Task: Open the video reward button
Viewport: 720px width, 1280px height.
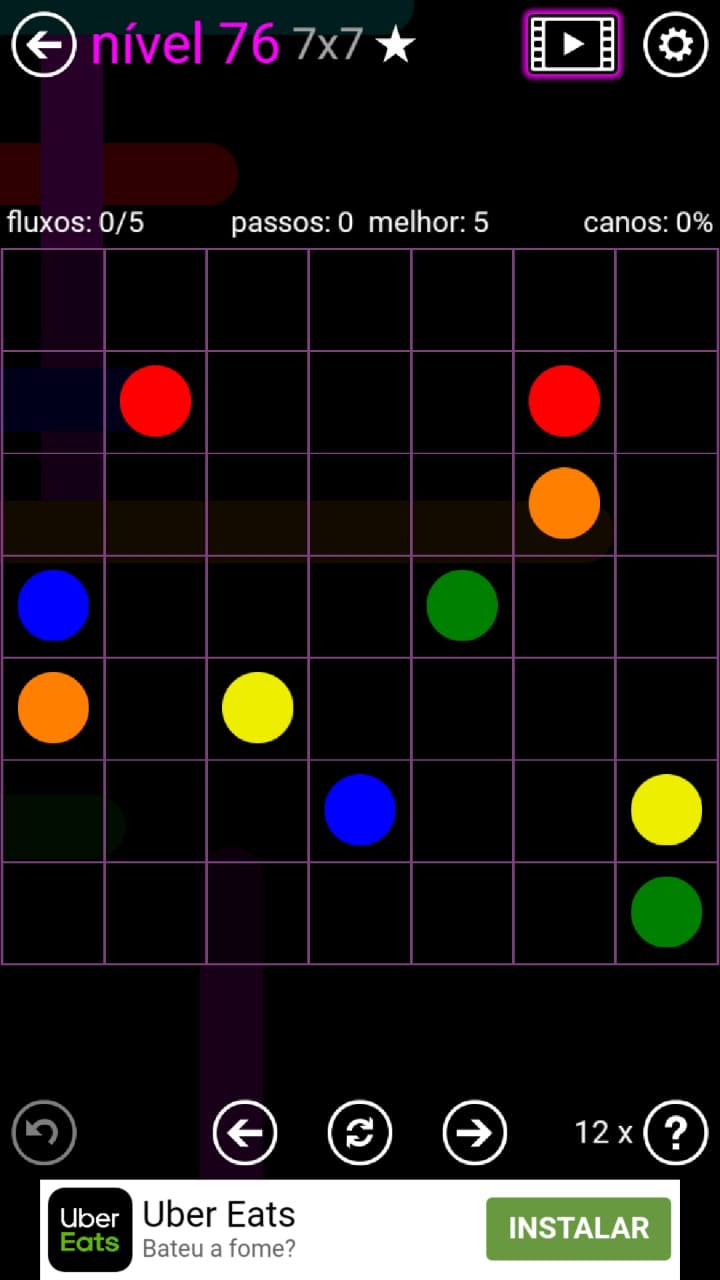Action: click(x=573, y=44)
